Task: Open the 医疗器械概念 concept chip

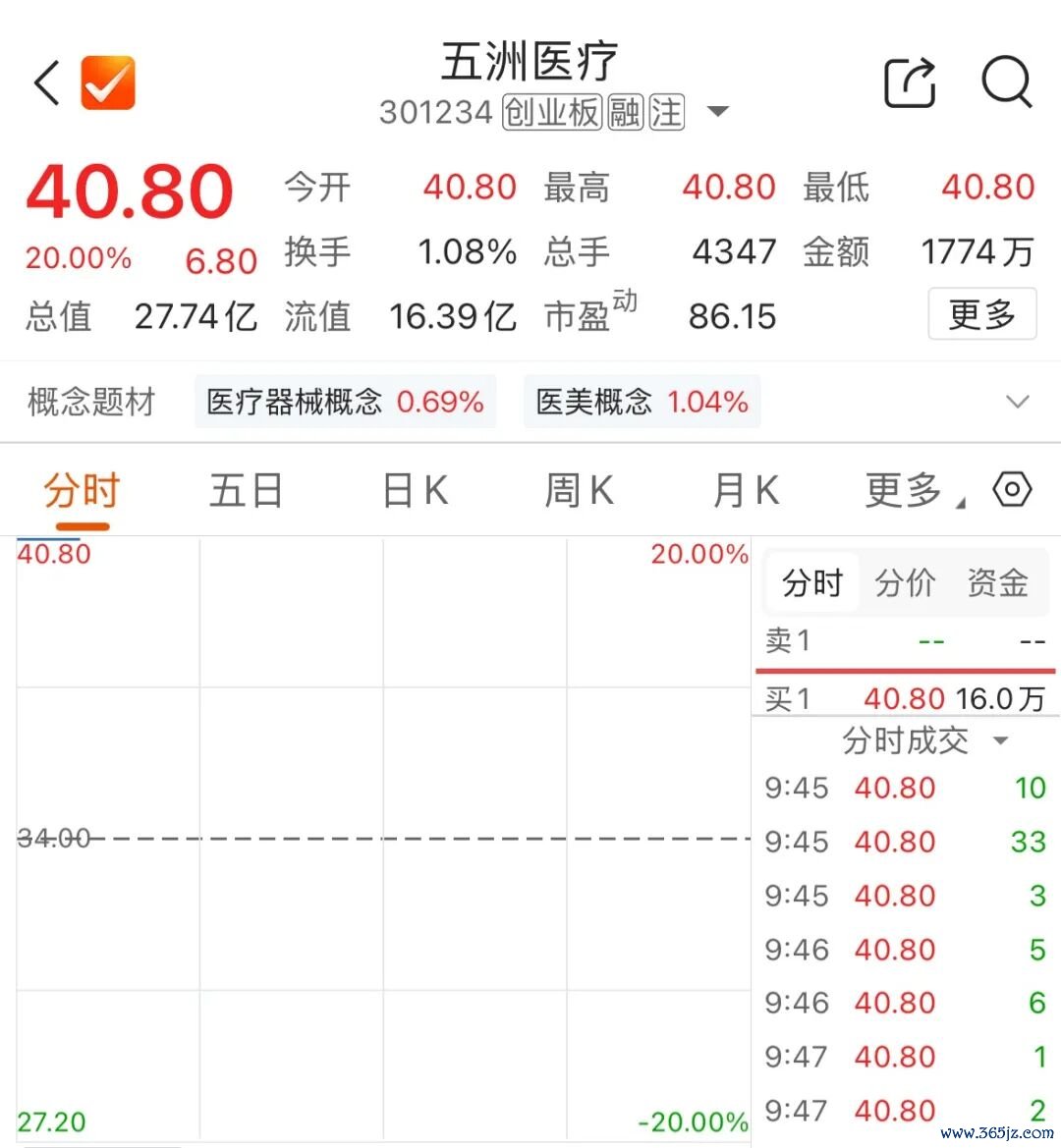Action: click(x=345, y=402)
